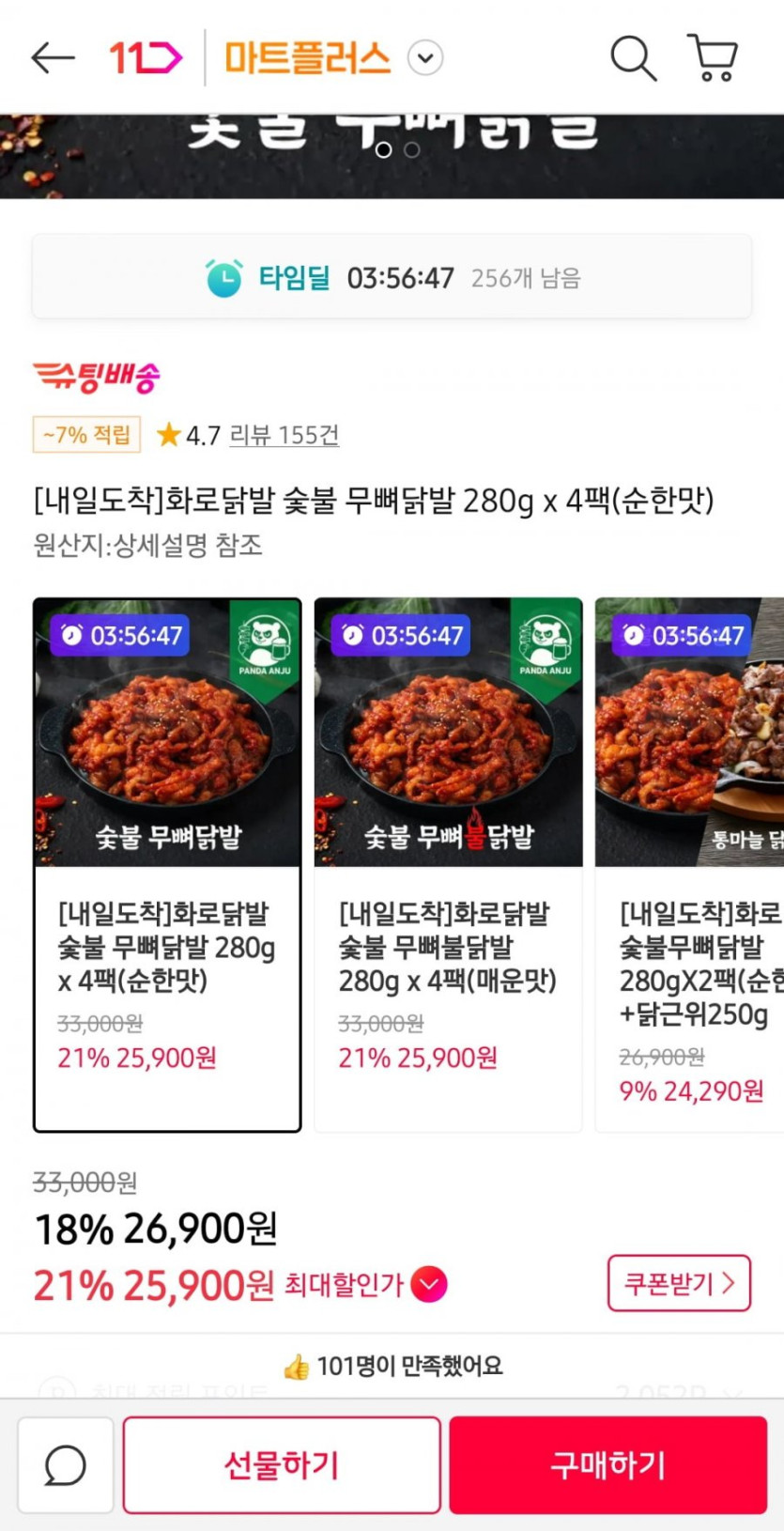784x1531 pixels.
Task: Select the 닭근위250g bundle option card
Action: pos(691,864)
